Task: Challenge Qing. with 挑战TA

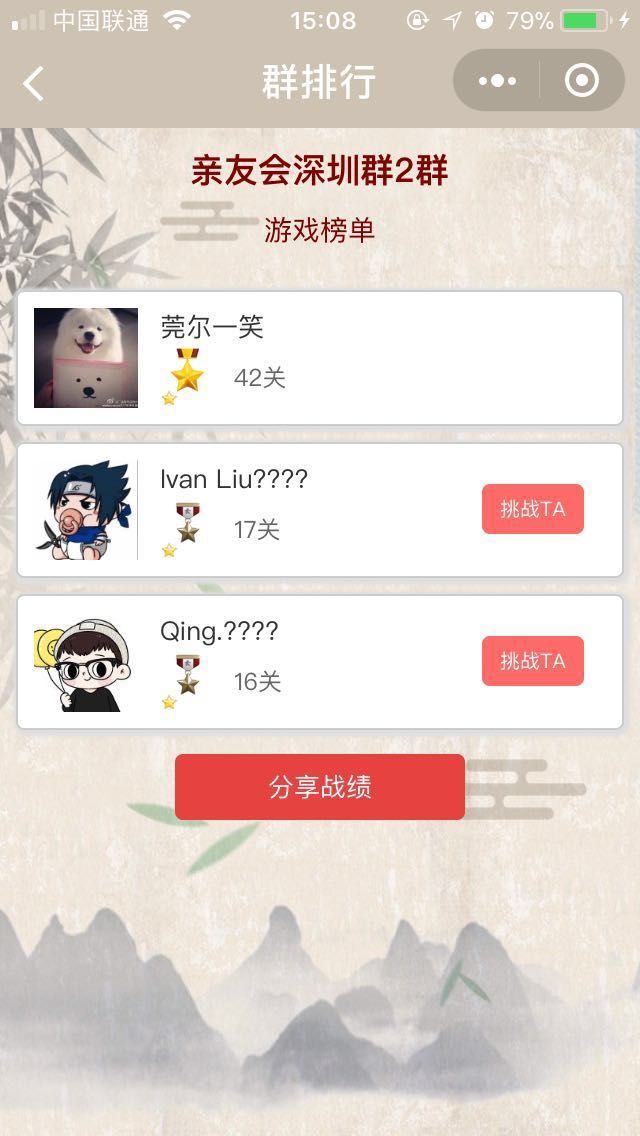Action: tap(532, 661)
